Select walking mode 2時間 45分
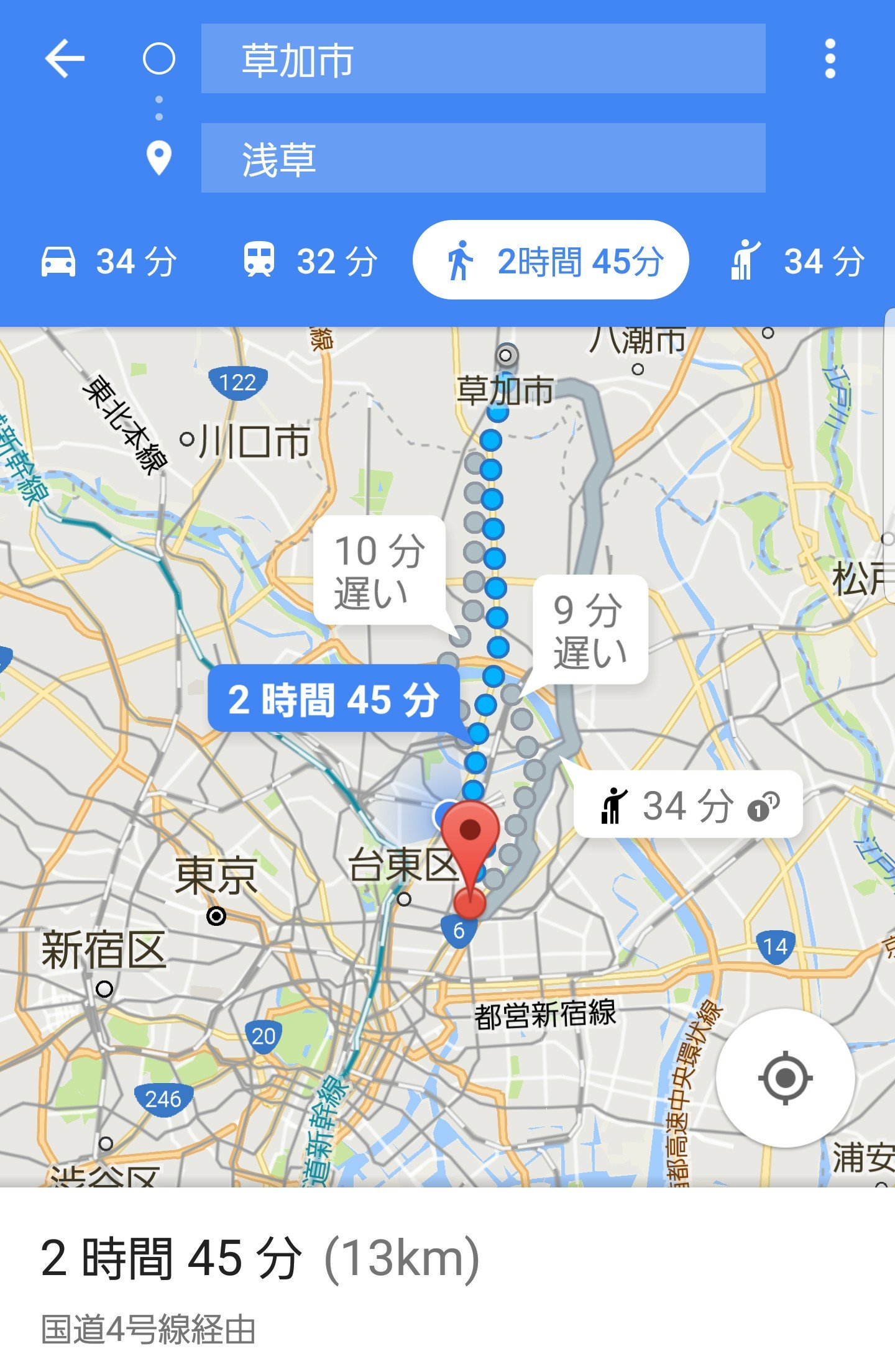 [551, 261]
